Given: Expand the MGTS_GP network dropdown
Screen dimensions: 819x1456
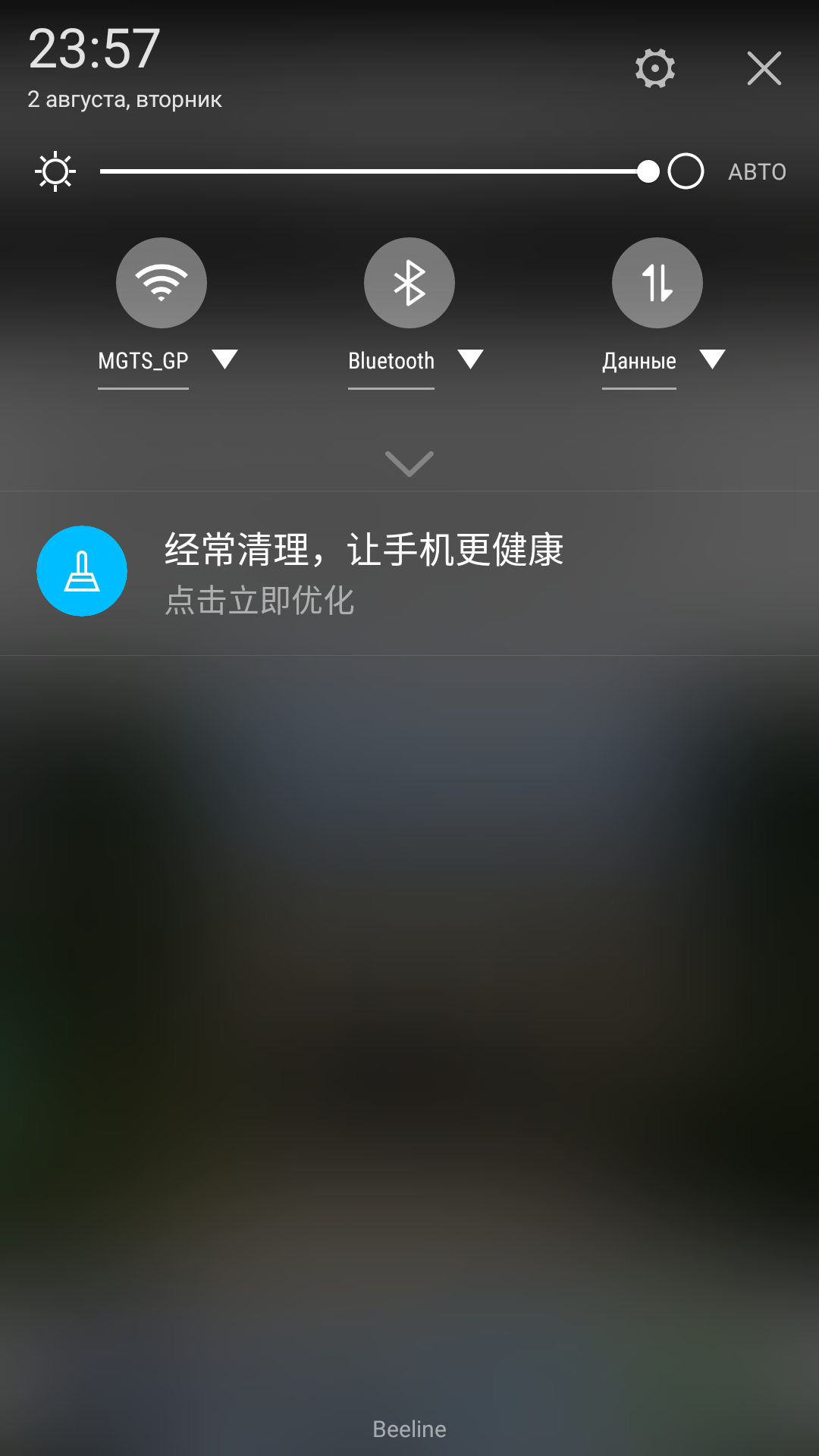Looking at the screenshot, I should (224, 359).
